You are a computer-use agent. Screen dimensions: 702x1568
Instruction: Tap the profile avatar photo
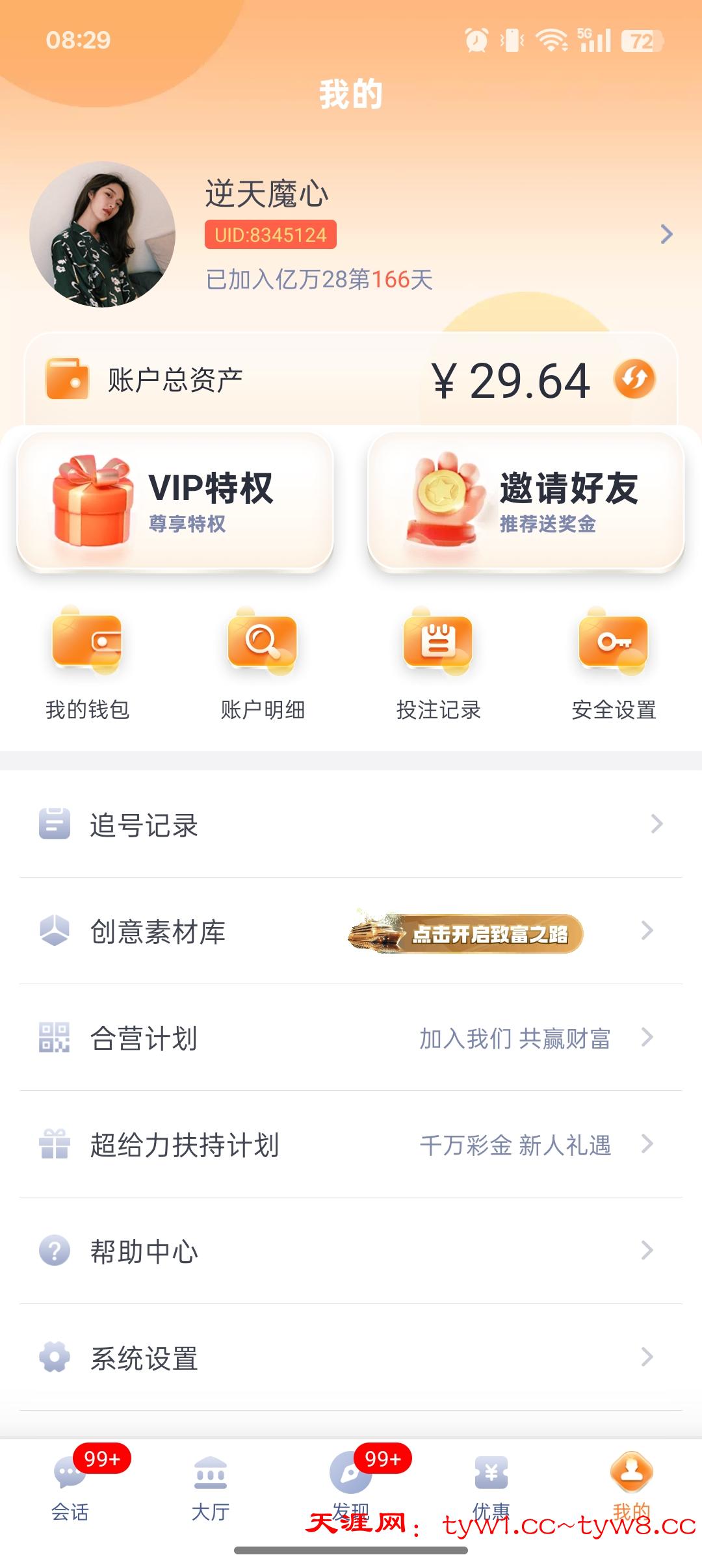click(103, 234)
